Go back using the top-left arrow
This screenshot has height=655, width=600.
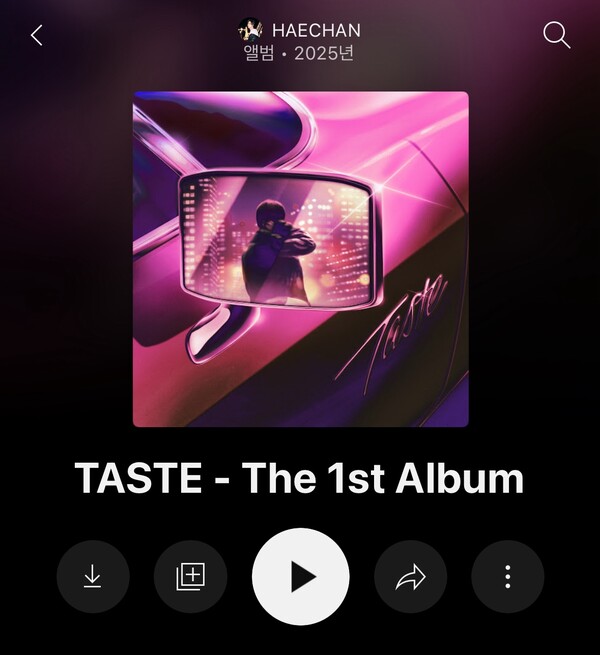[x=36, y=35]
